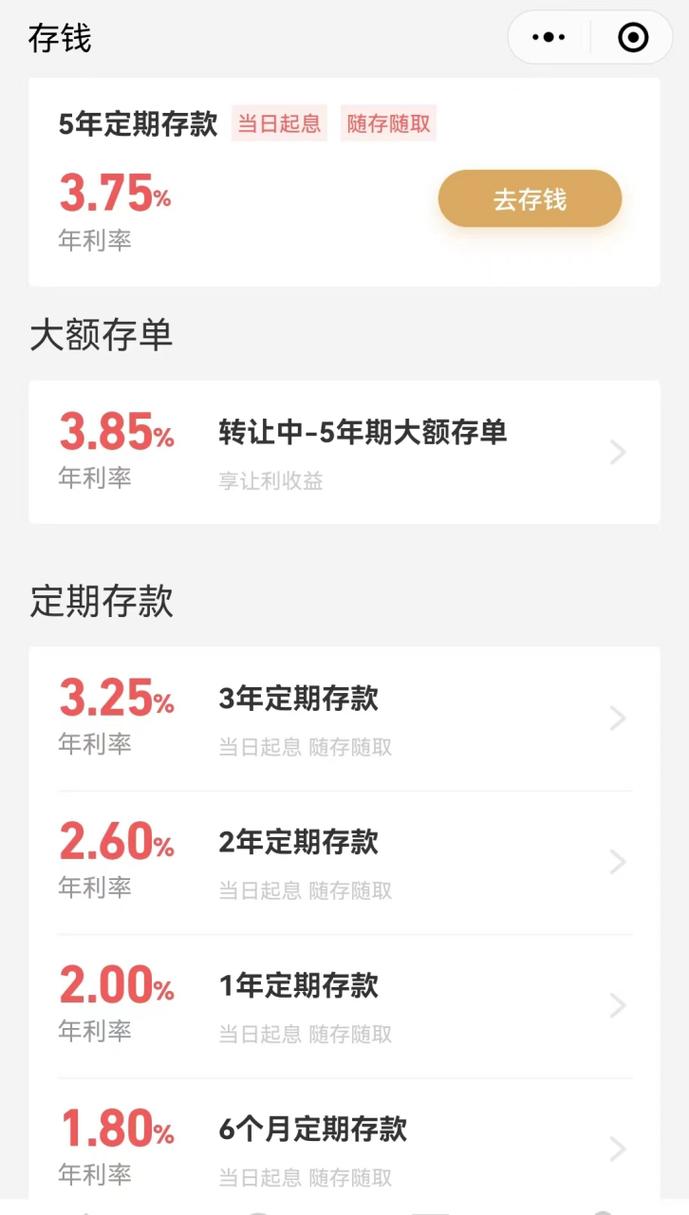Open the 5年定期存款 3.75% card
Image resolution: width=689 pixels, height=1215 pixels.
[x=344, y=182]
